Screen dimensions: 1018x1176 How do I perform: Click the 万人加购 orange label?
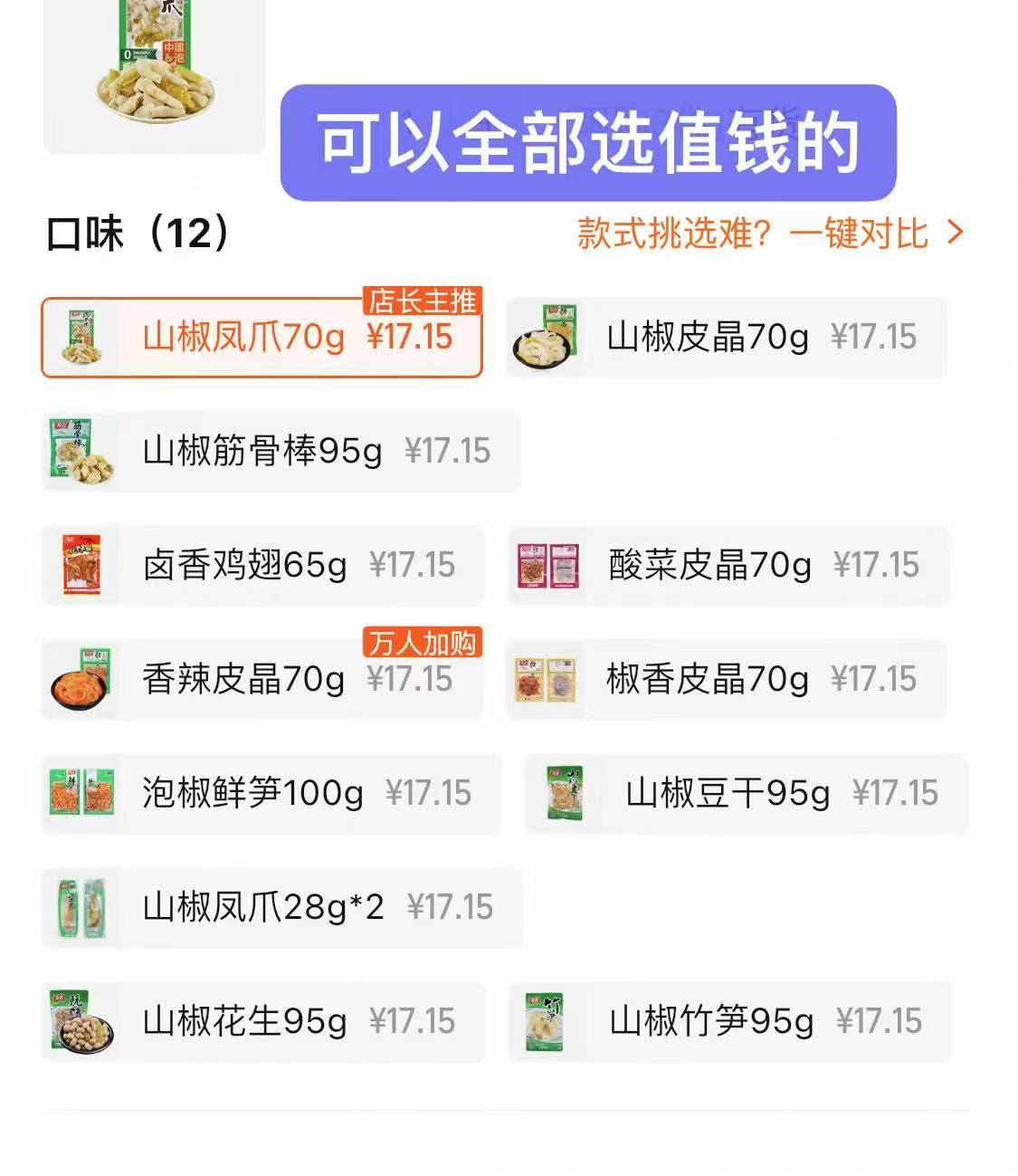tap(422, 643)
